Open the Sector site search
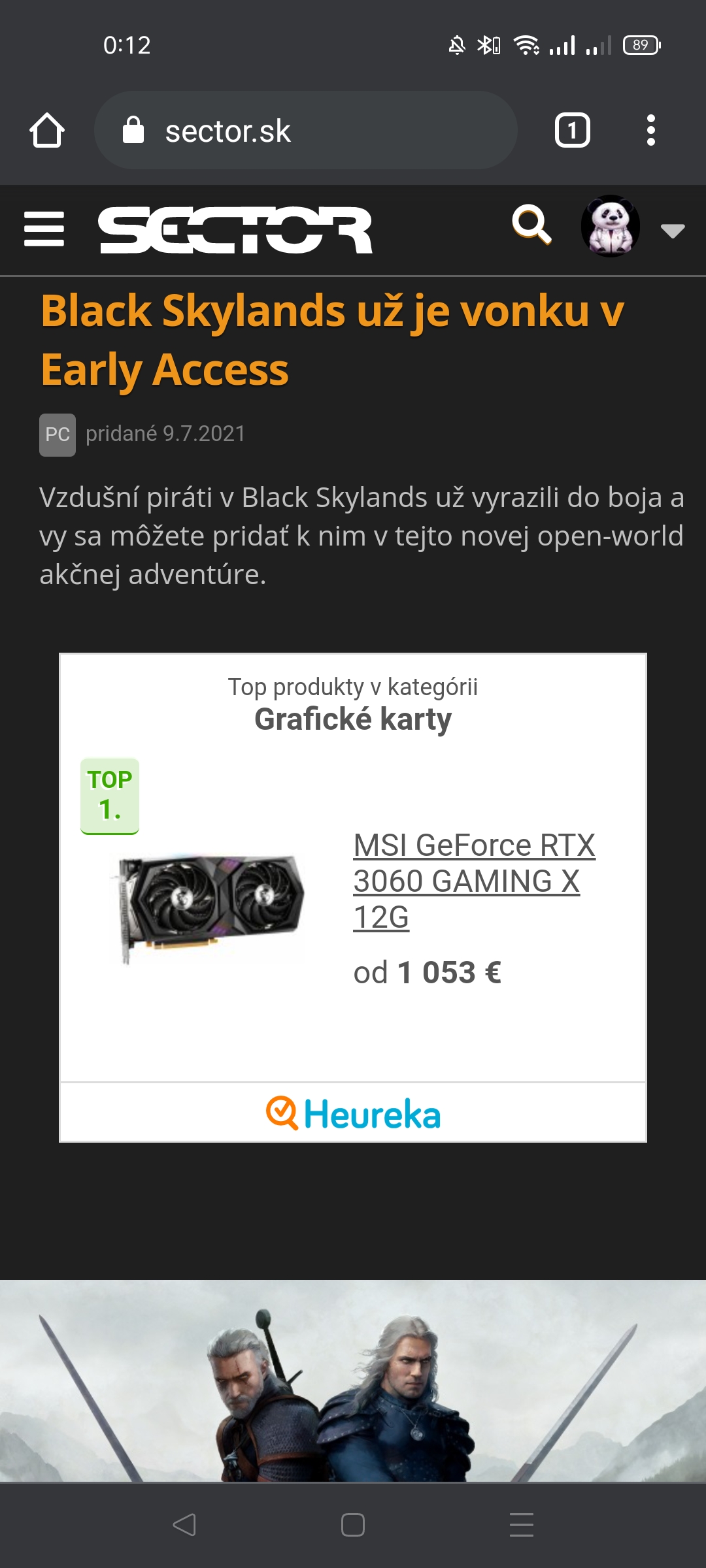Viewport: 706px width, 1568px height. 531,224
